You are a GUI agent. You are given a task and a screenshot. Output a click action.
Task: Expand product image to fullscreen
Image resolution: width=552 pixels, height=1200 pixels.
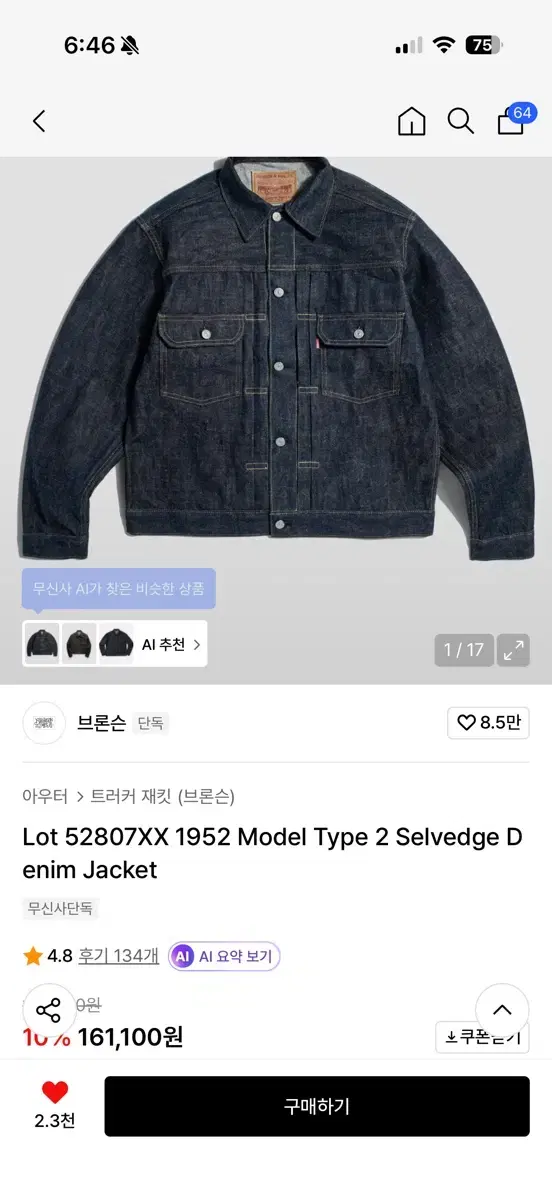pyautogui.click(x=514, y=650)
